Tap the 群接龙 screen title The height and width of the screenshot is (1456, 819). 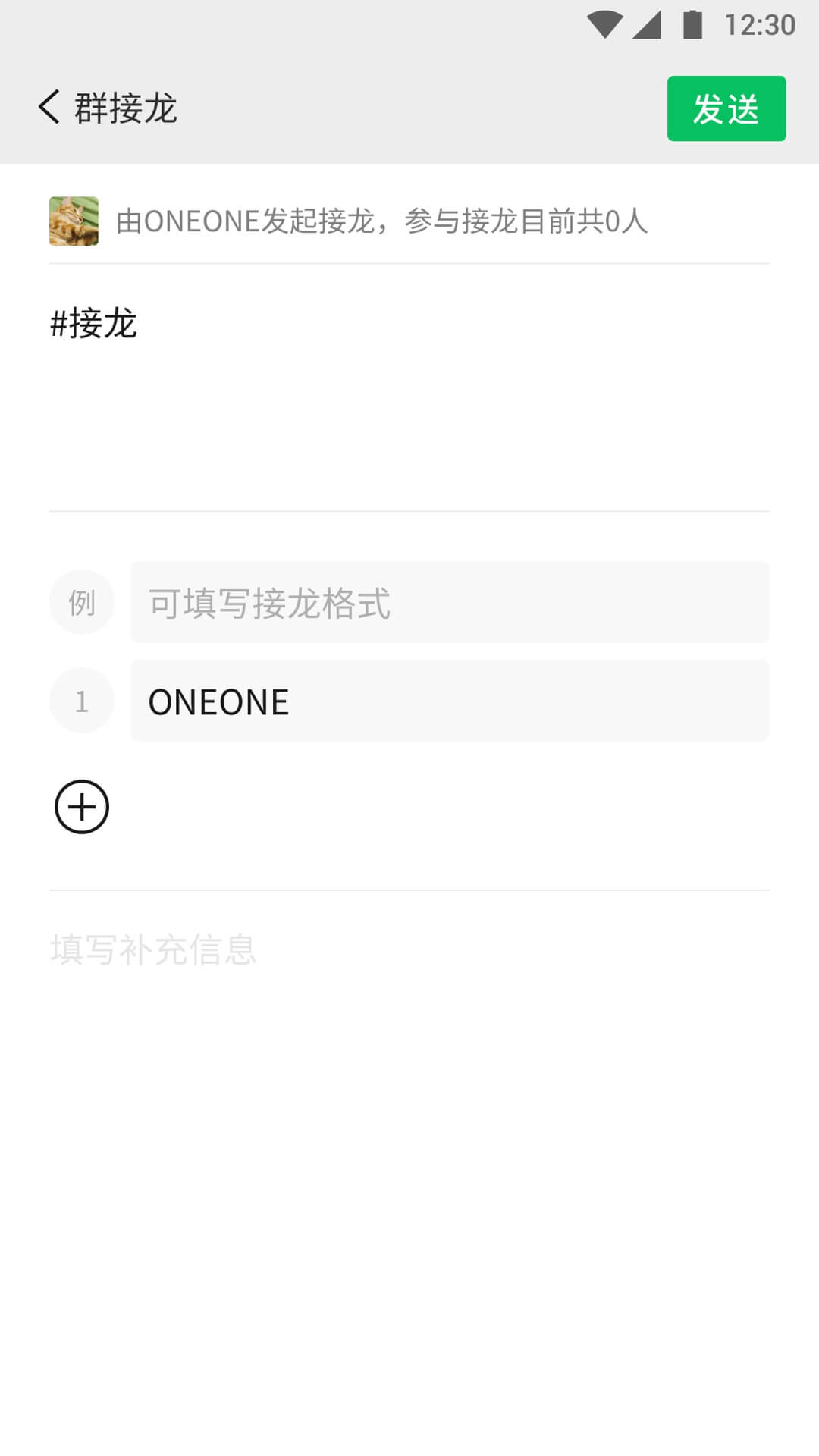pyautogui.click(x=125, y=108)
